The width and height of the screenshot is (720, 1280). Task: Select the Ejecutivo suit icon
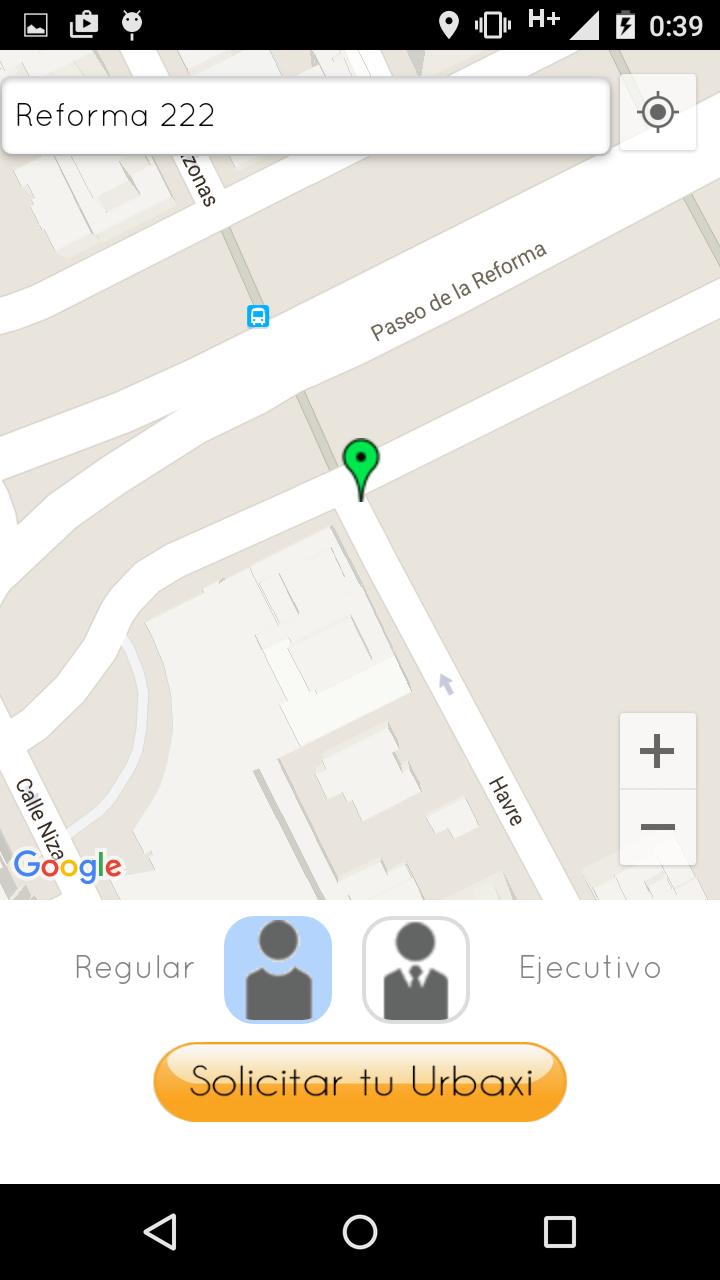(x=416, y=968)
